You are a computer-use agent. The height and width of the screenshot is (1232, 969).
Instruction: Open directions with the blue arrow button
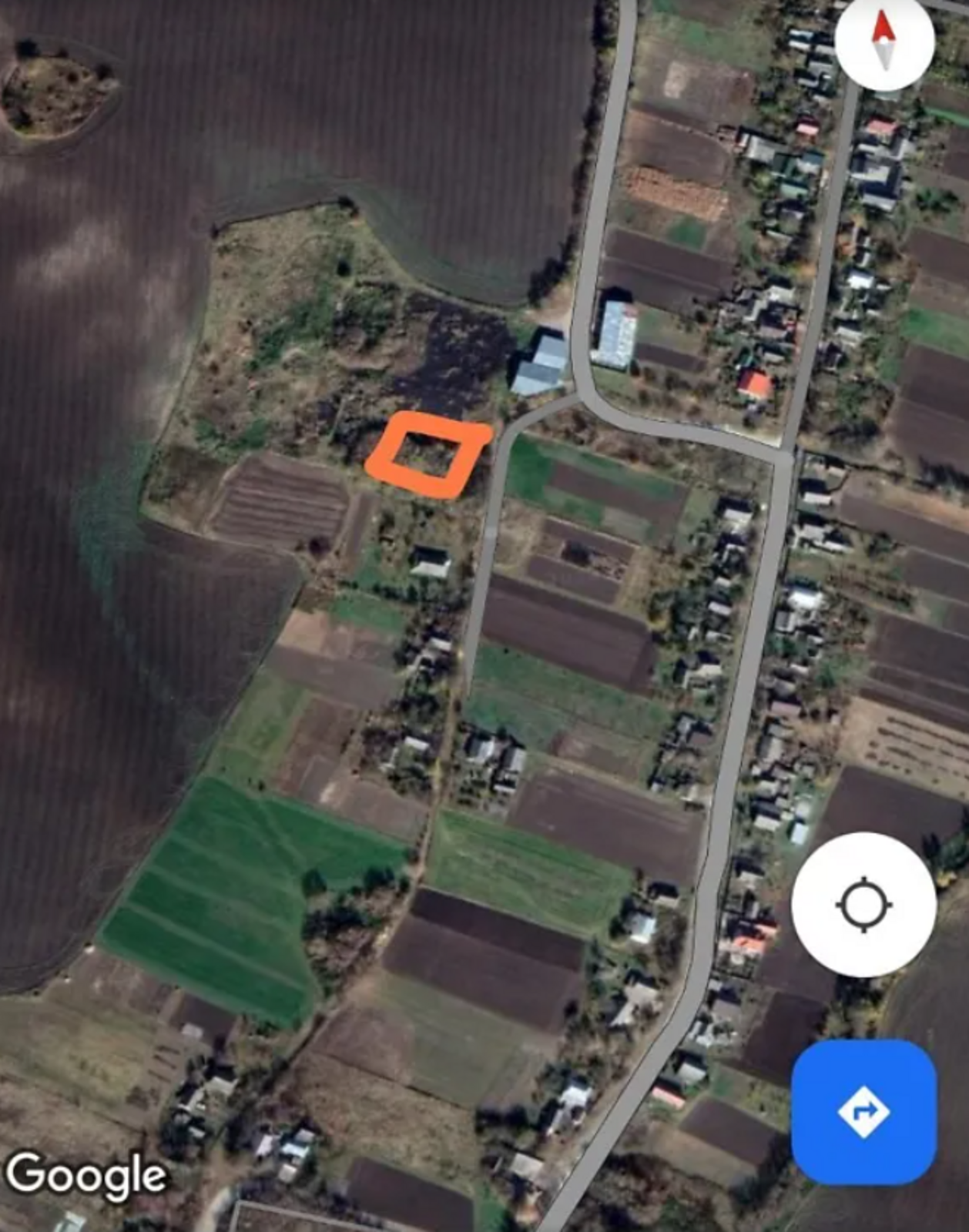863,1111
